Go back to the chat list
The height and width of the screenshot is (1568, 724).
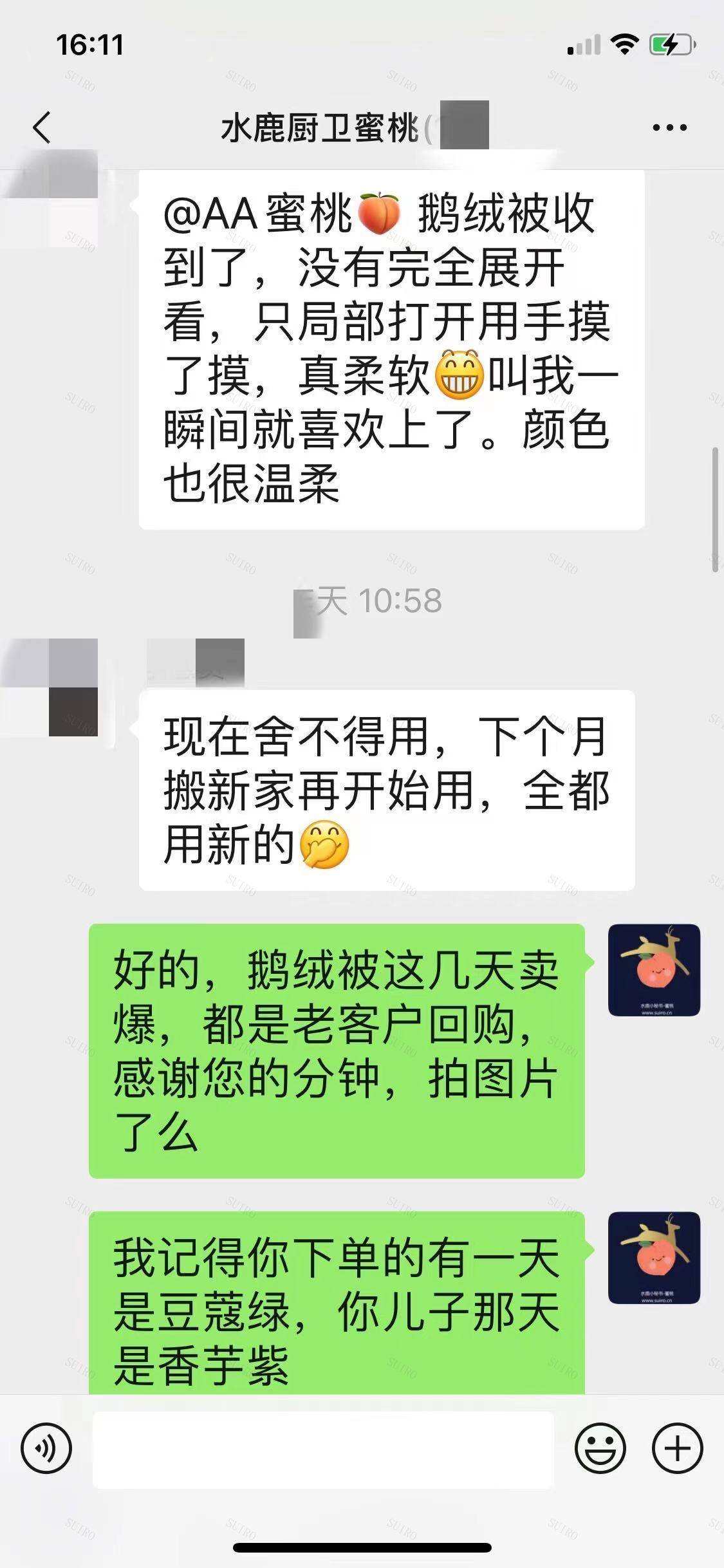pyautogui.click(x=42, y=127)
